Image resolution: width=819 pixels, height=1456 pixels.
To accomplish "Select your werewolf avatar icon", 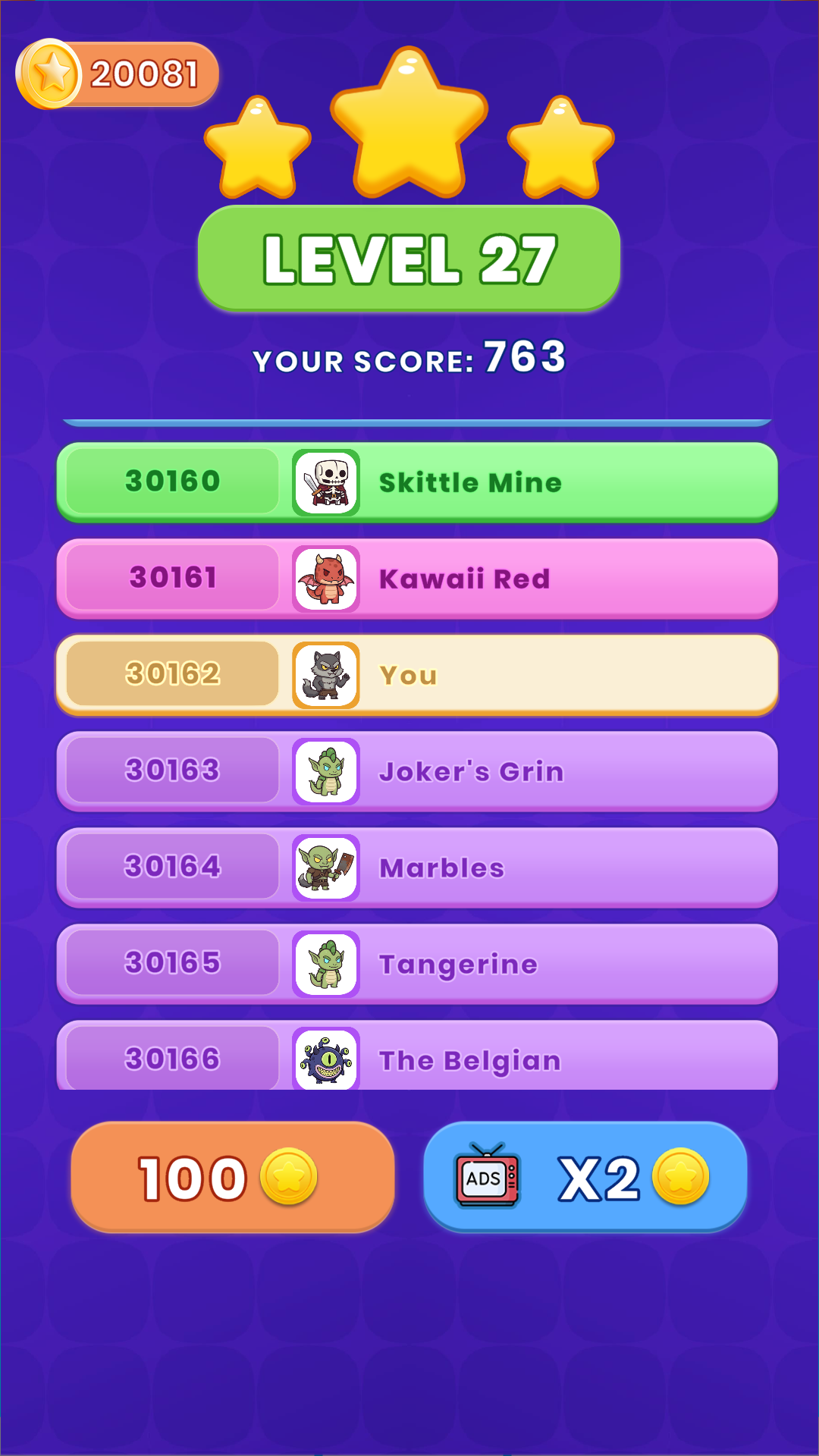I will point(326,673).
